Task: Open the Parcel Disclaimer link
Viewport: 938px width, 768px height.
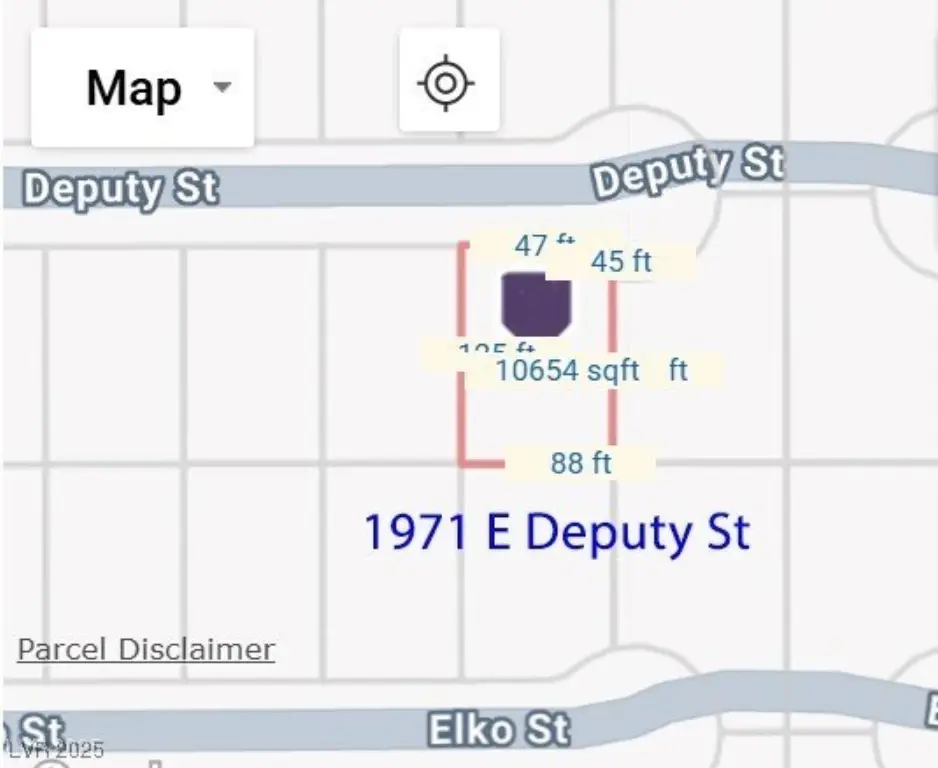Action: tap(146, 649)
